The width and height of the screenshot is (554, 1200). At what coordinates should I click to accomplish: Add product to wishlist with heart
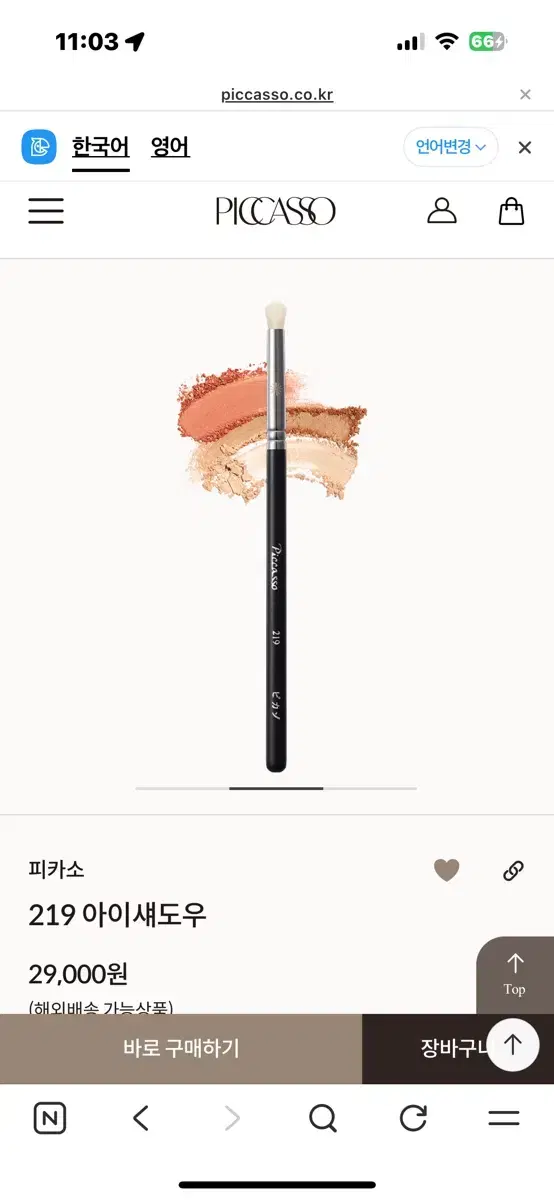447,870
